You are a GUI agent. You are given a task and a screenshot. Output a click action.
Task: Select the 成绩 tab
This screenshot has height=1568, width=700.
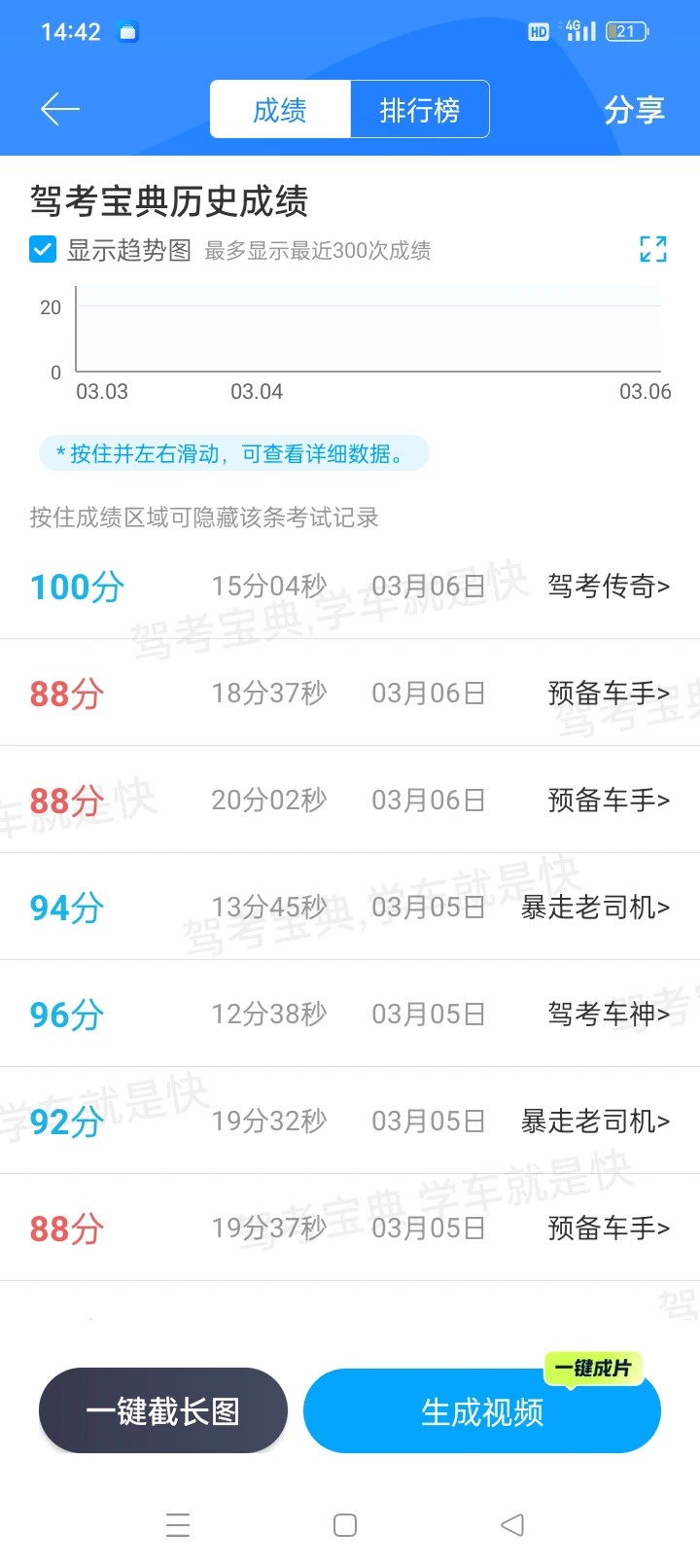click(280, 109)
